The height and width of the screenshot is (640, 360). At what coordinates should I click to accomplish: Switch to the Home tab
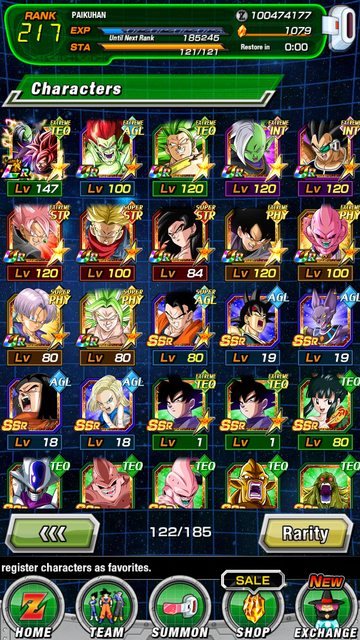[33, 608]
